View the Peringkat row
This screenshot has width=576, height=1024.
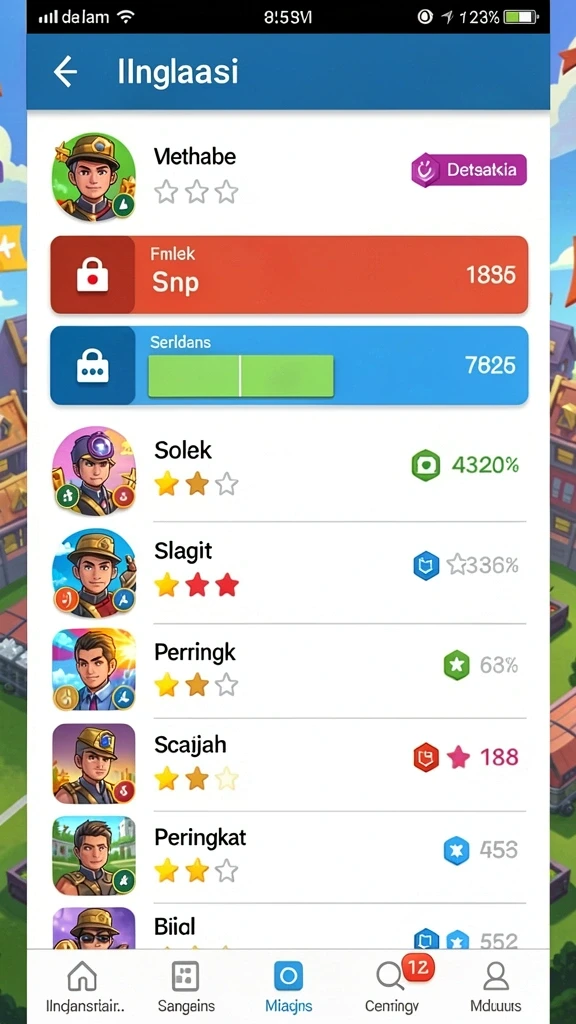tap(289, 857)
